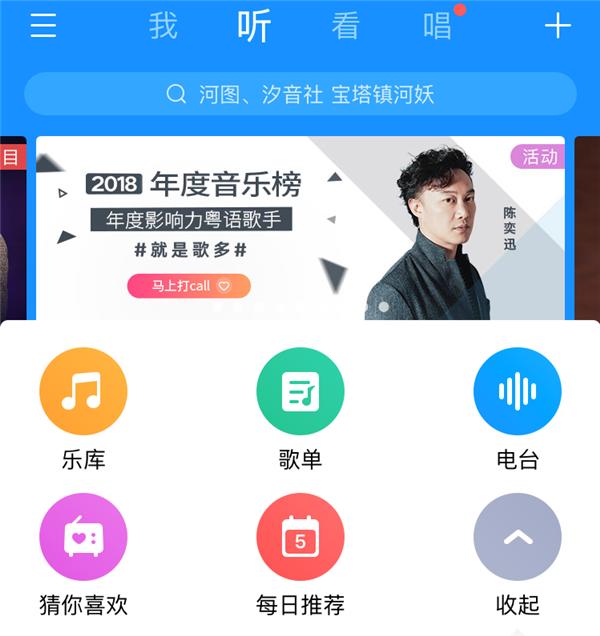
Task: Tap the plus icon at top right
Action: 557,26
